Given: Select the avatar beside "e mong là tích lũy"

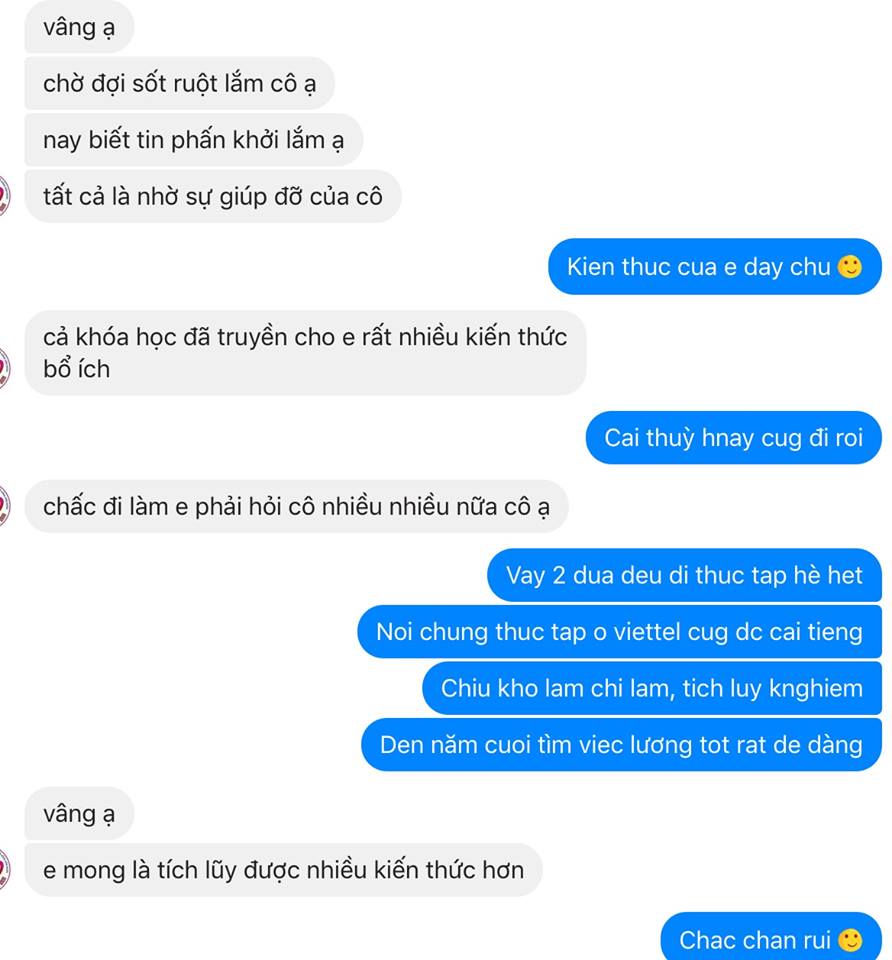Looking at the screenshot, I should coord(4,869).
